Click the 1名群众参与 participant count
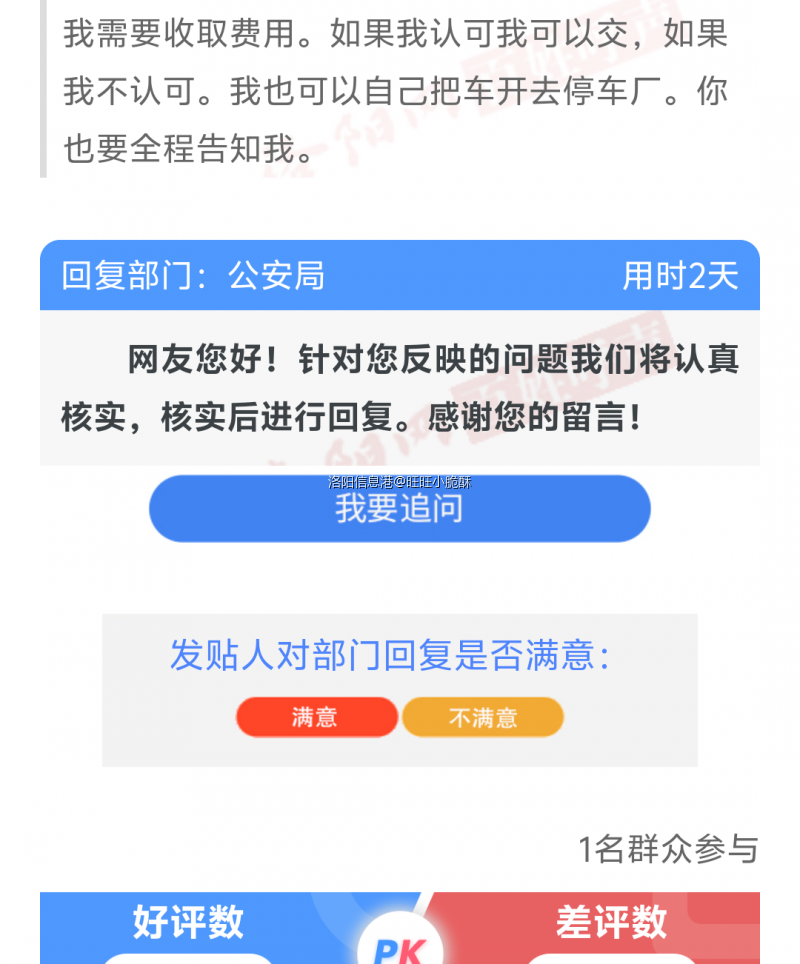This screenshot has height=964, width=800. 667,848
